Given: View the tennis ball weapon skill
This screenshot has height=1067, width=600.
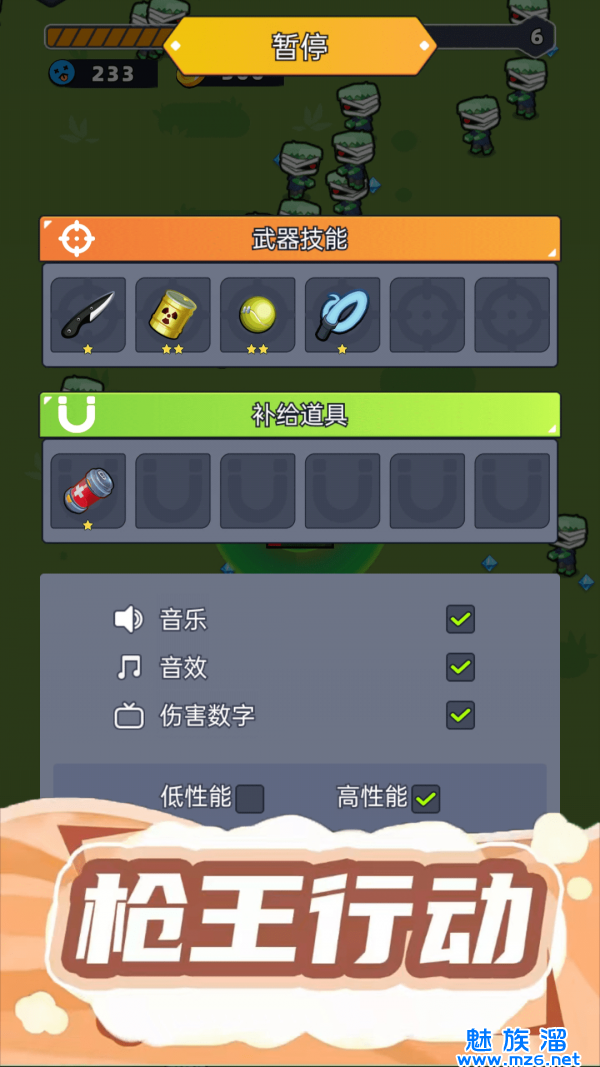Looking at the screenshot, I should pos(257,314).
